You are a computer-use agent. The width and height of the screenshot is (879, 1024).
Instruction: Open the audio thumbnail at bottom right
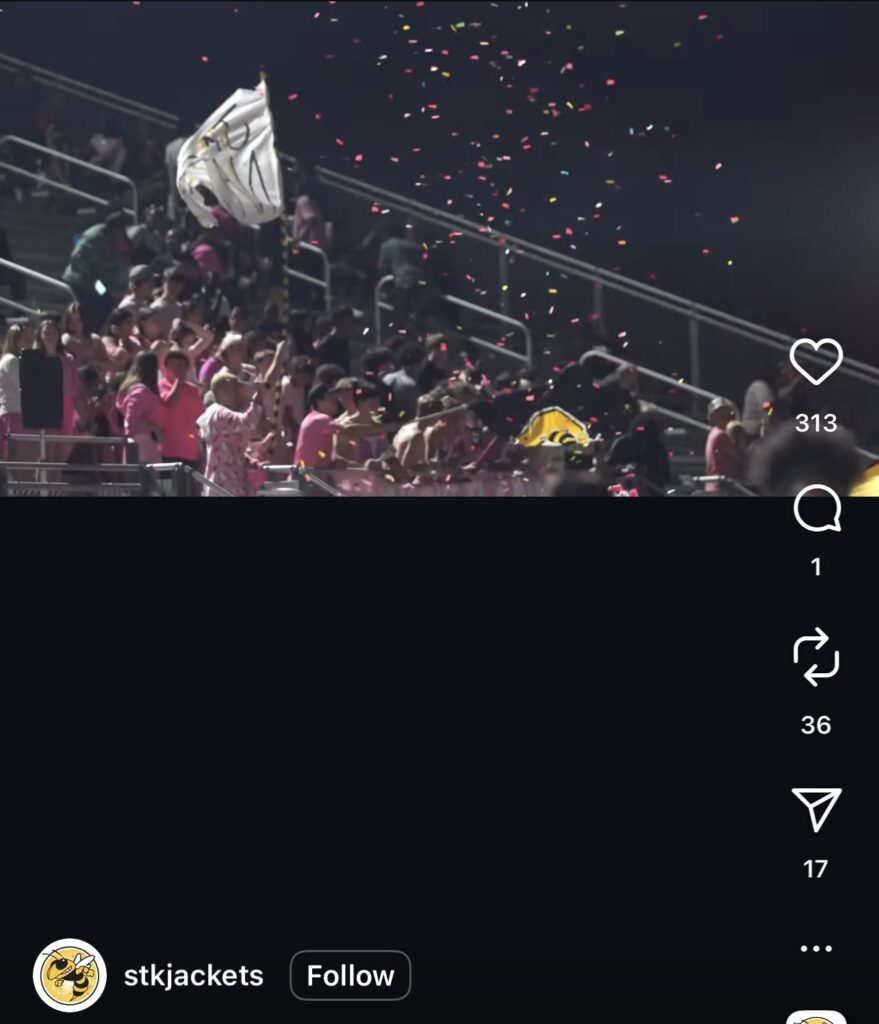(816, 1016)
